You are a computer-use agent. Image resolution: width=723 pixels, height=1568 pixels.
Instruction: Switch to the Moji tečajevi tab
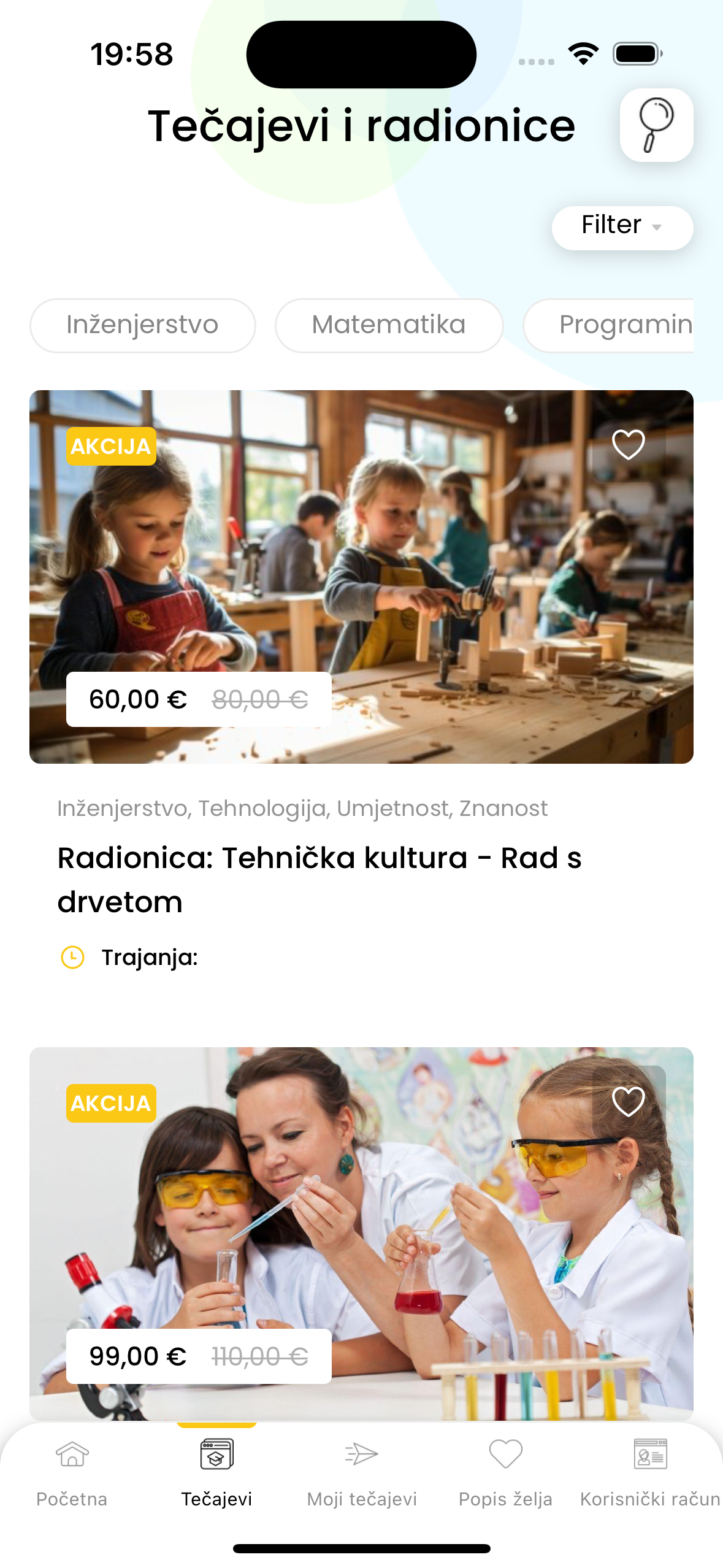point(362,1472)
